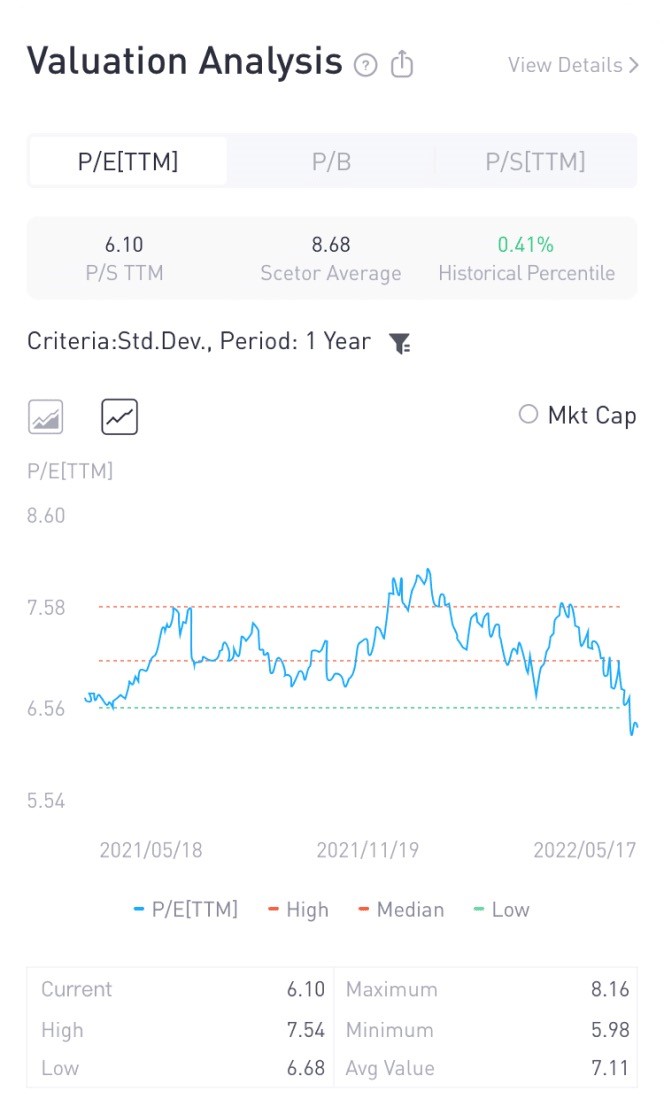Switch to the area chart view

[46, 417]
